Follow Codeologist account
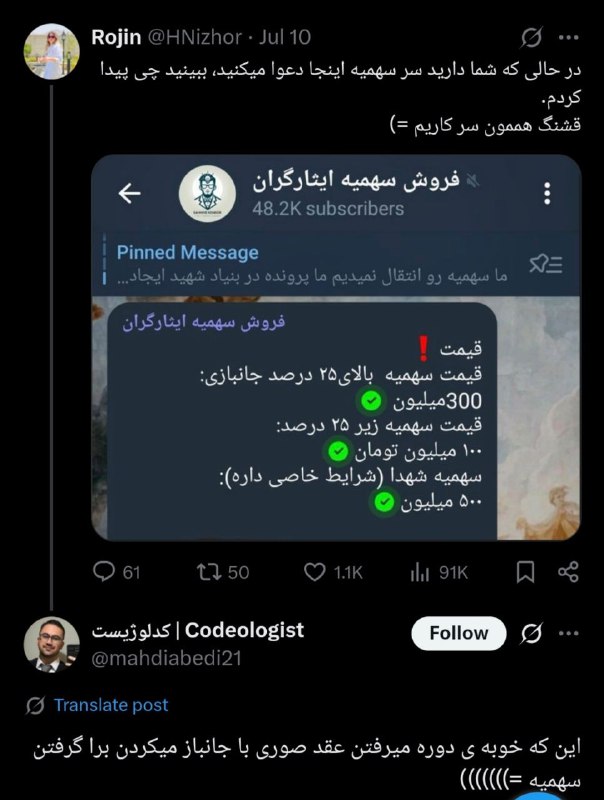This screenshot has height=800, width=604. (x=458, y=633)
